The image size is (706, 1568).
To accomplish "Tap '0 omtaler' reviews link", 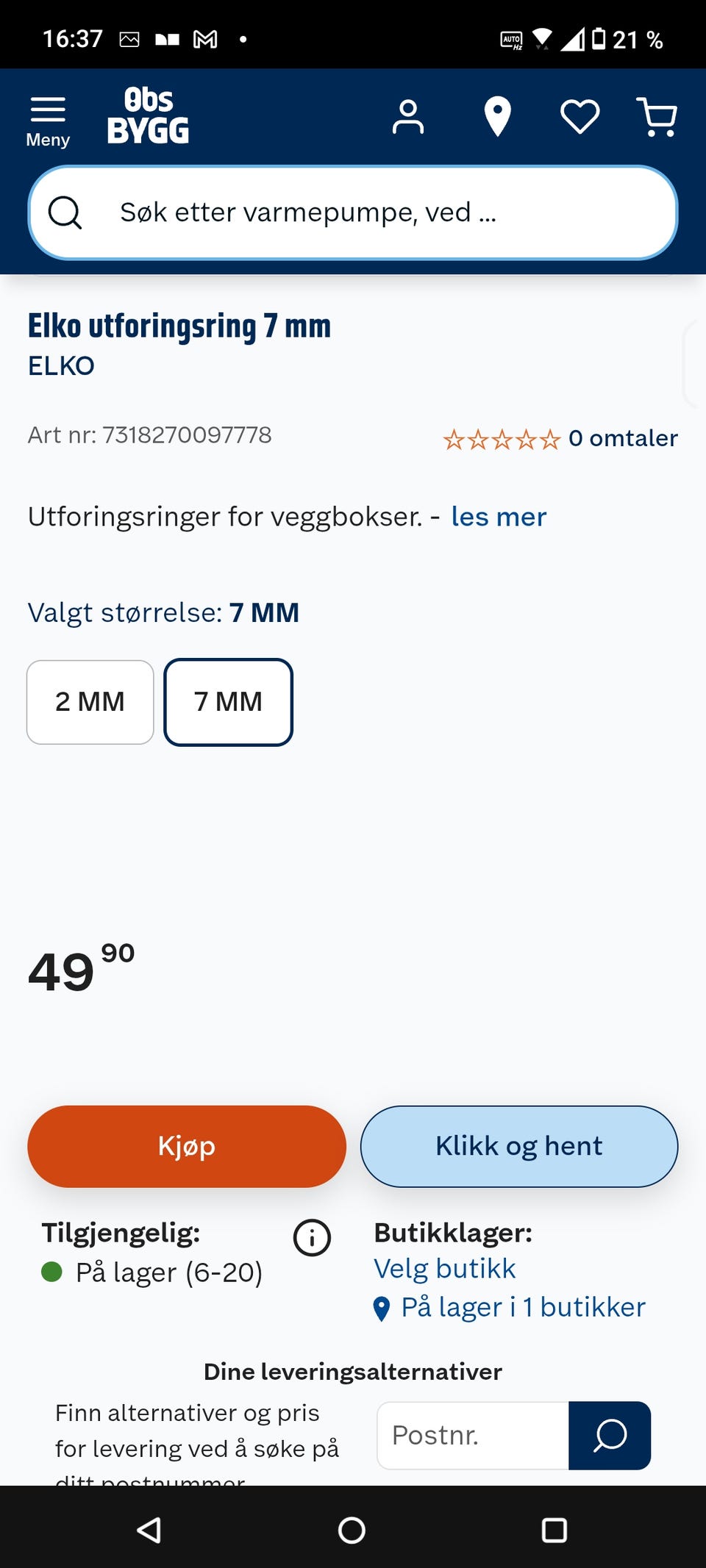I will pyautogui.click(x=623, y=438).
